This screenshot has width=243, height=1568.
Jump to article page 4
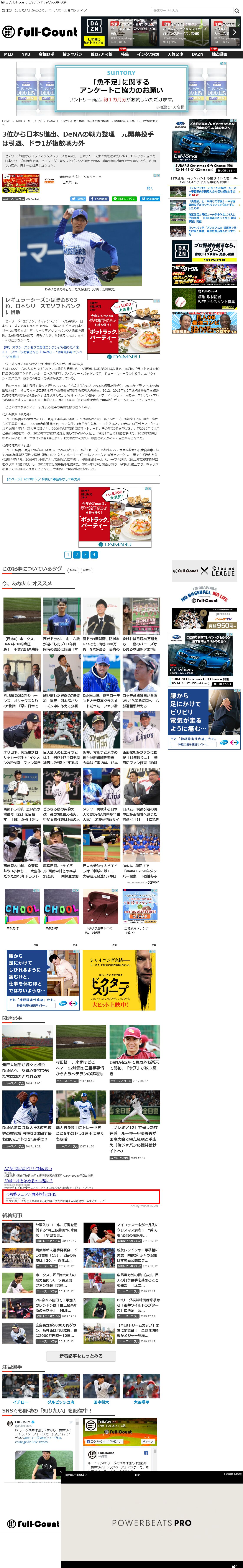94,554
